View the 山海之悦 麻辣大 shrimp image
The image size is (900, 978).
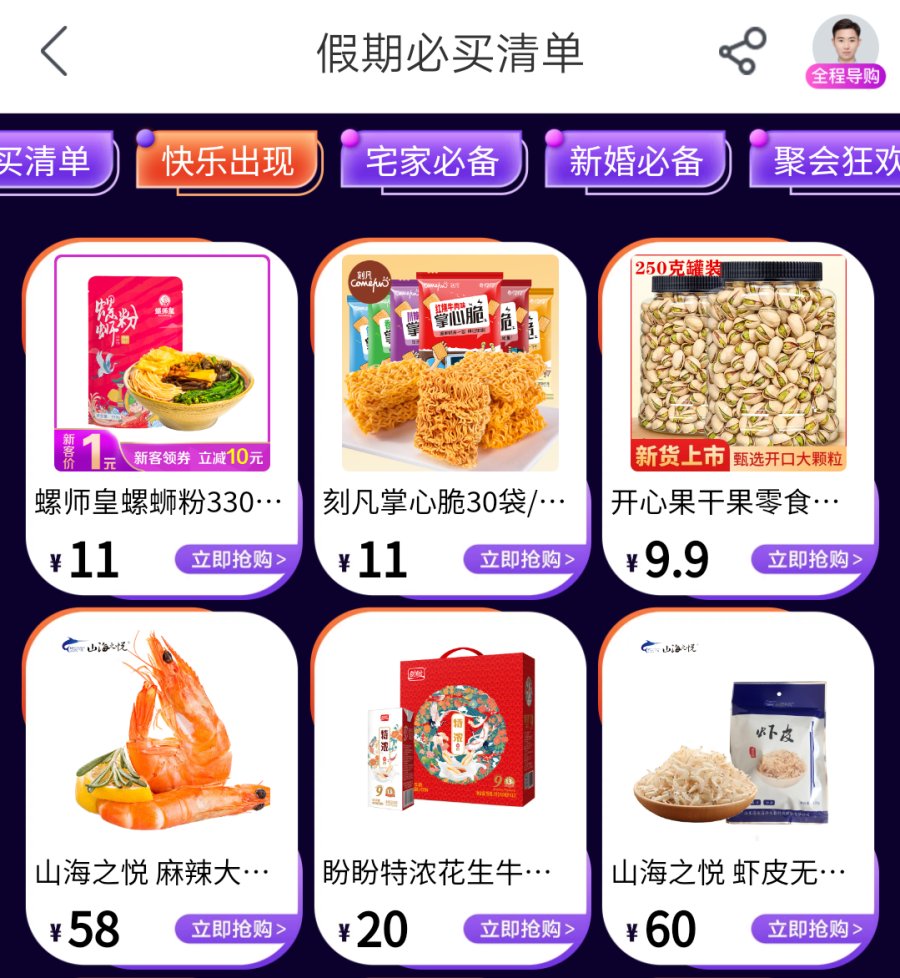pyautogui.click(x=162, y=733)
